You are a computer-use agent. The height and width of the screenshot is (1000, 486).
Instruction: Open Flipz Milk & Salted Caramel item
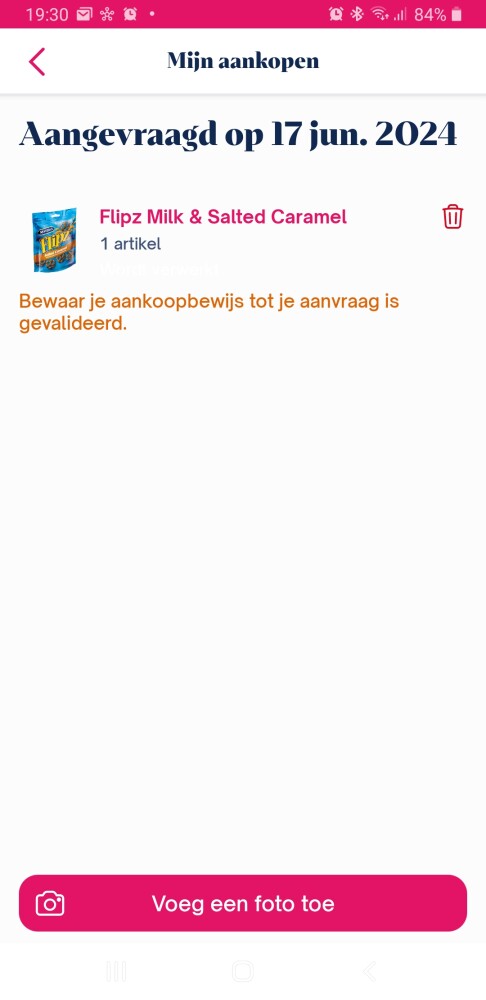pos(223,217)
